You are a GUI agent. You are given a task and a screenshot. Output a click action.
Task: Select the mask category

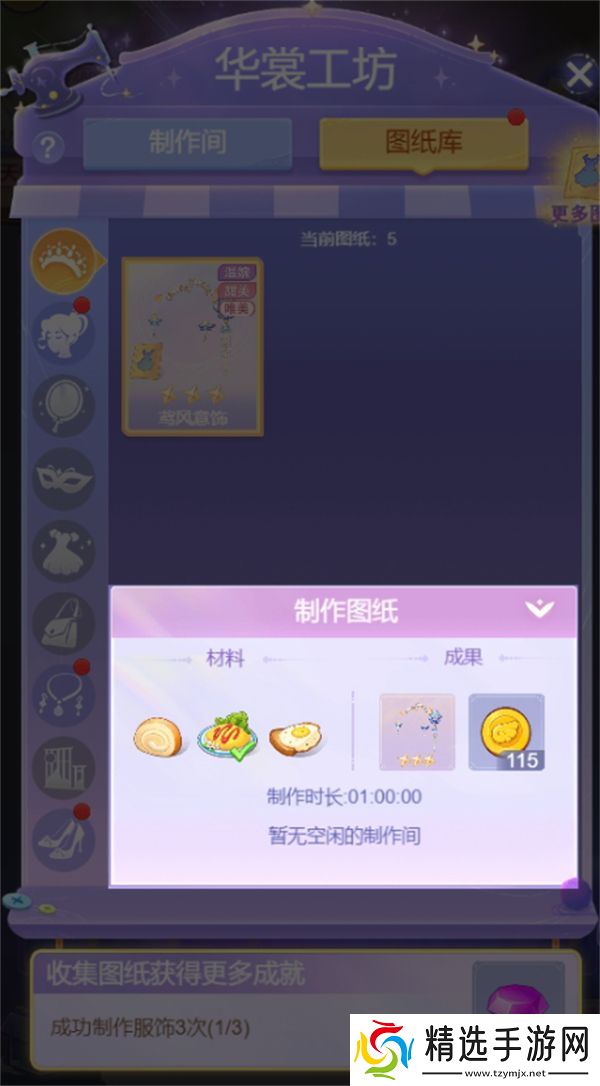[x=63, y=479]
